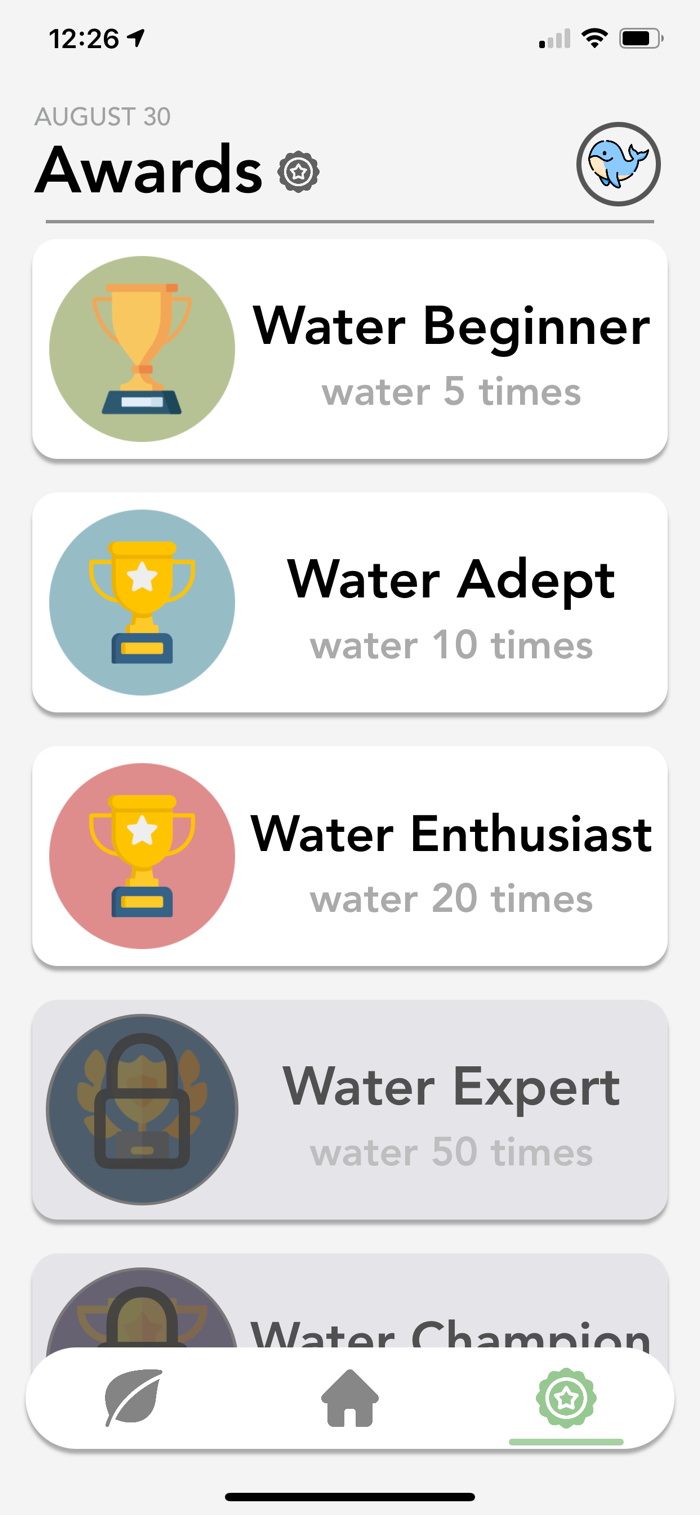This screenshot has height=1515, width=700.
Task: Open the Water Beginner award card
Action: (x=350, y=349)
